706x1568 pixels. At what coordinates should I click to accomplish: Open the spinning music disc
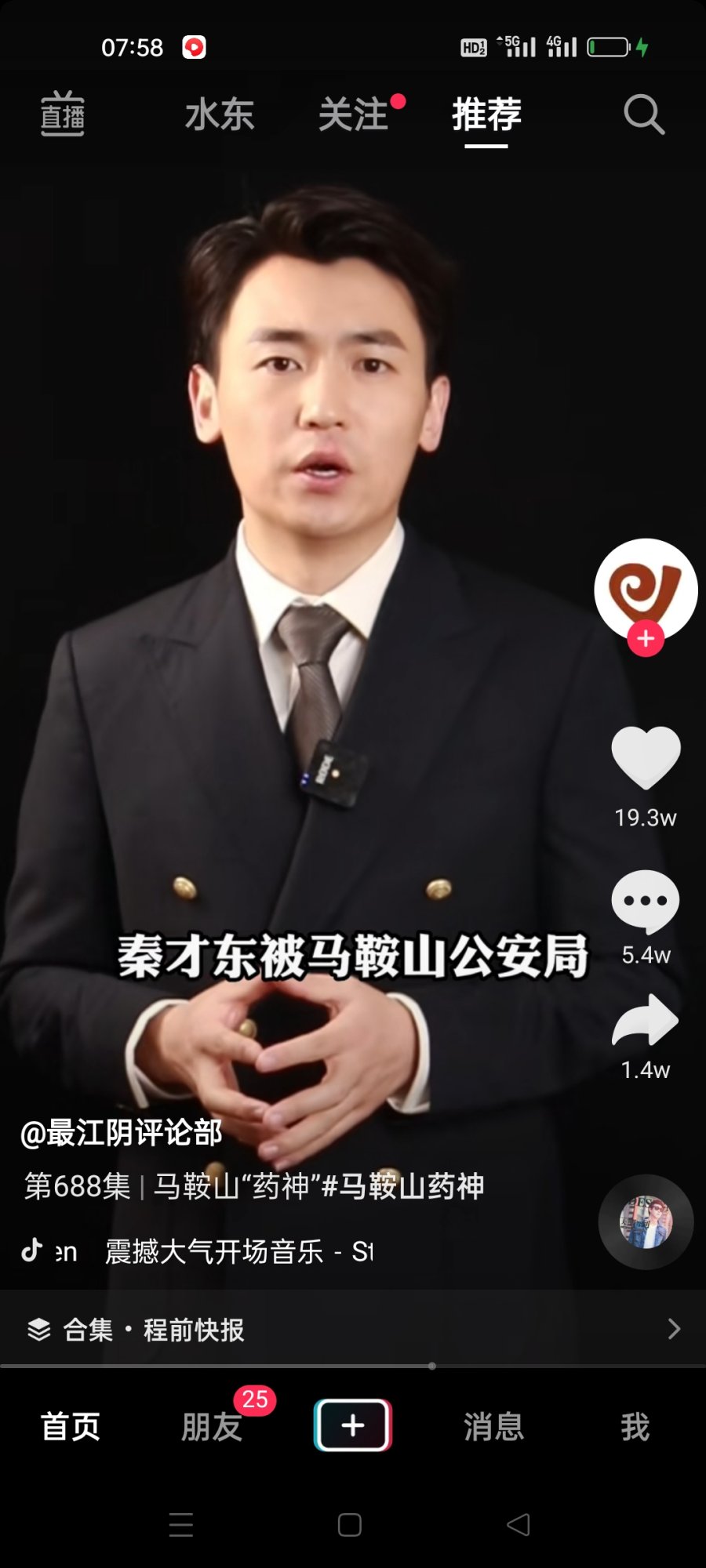click(646, 1221)
